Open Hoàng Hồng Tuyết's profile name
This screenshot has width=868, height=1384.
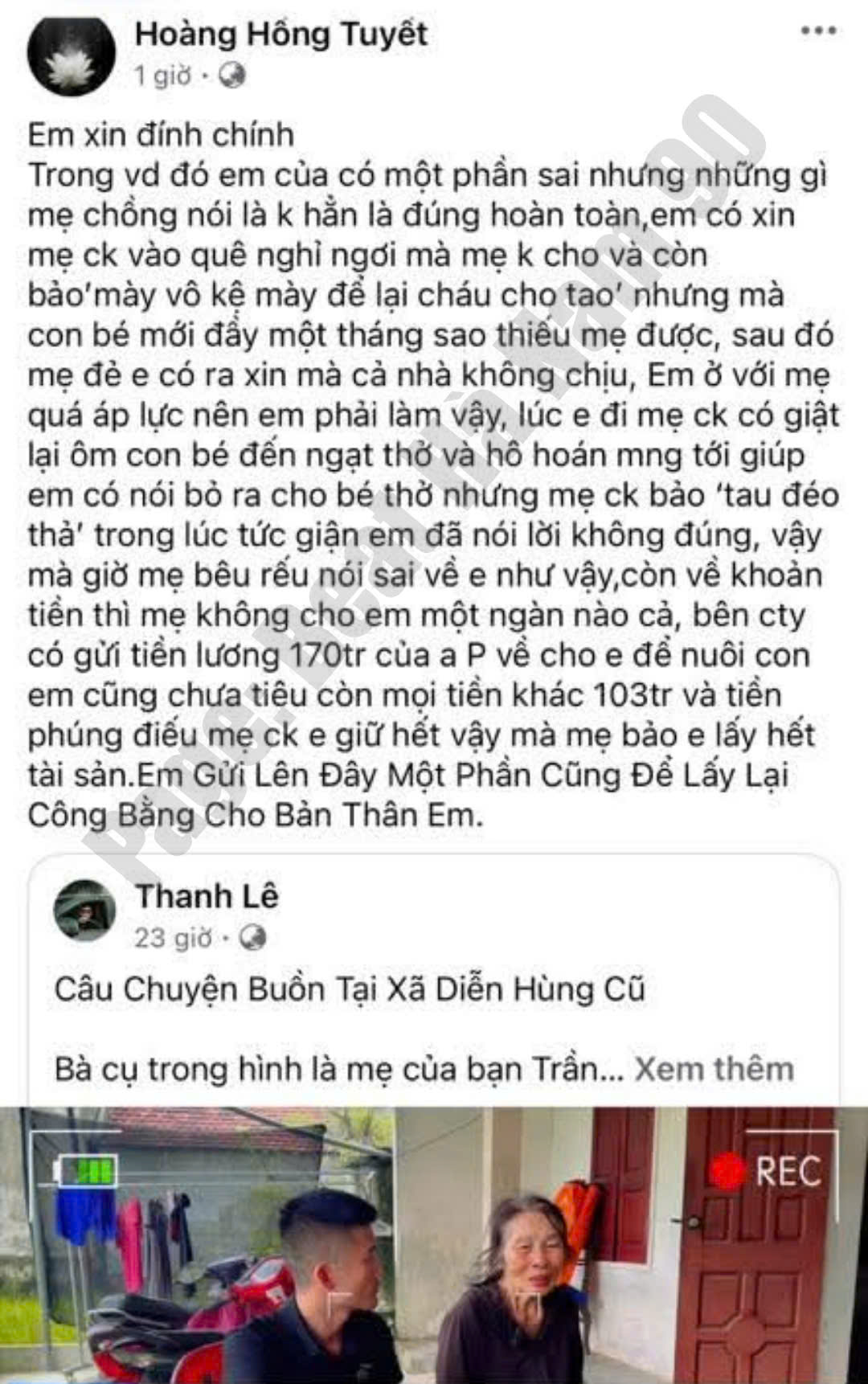click(x=280, y=34)
